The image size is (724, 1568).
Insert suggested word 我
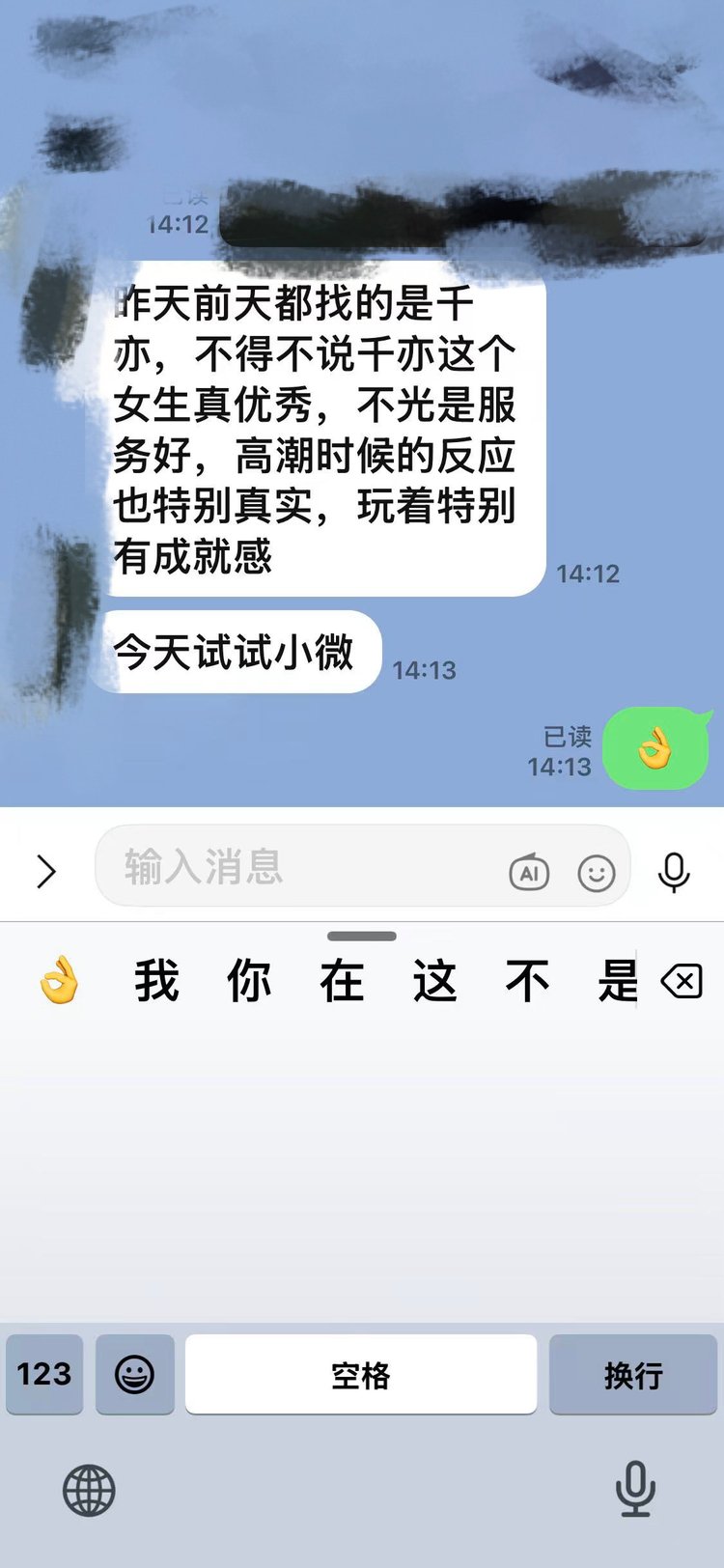156,981
